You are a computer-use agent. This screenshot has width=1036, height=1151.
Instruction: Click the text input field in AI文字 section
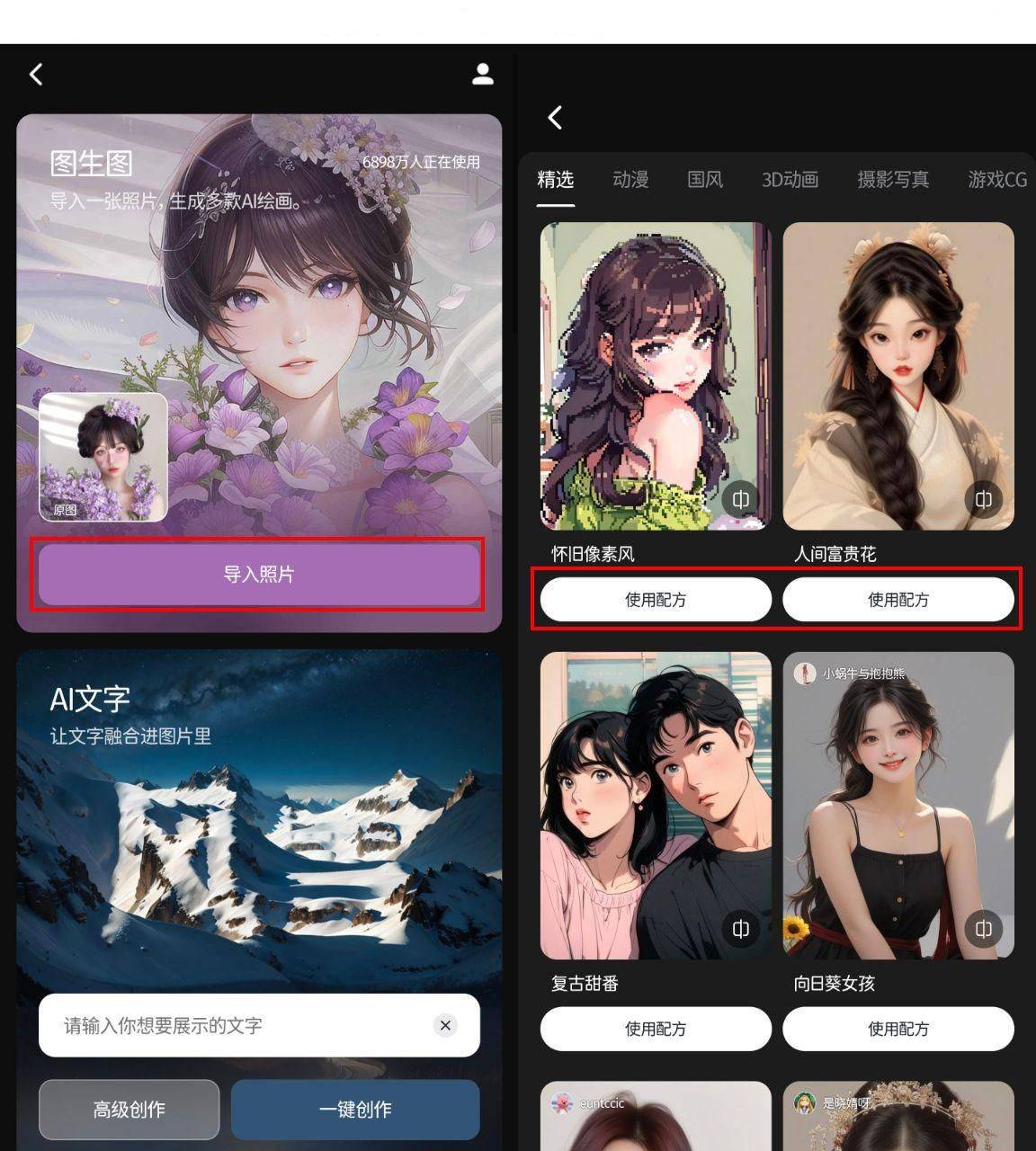pos(225,1025)
